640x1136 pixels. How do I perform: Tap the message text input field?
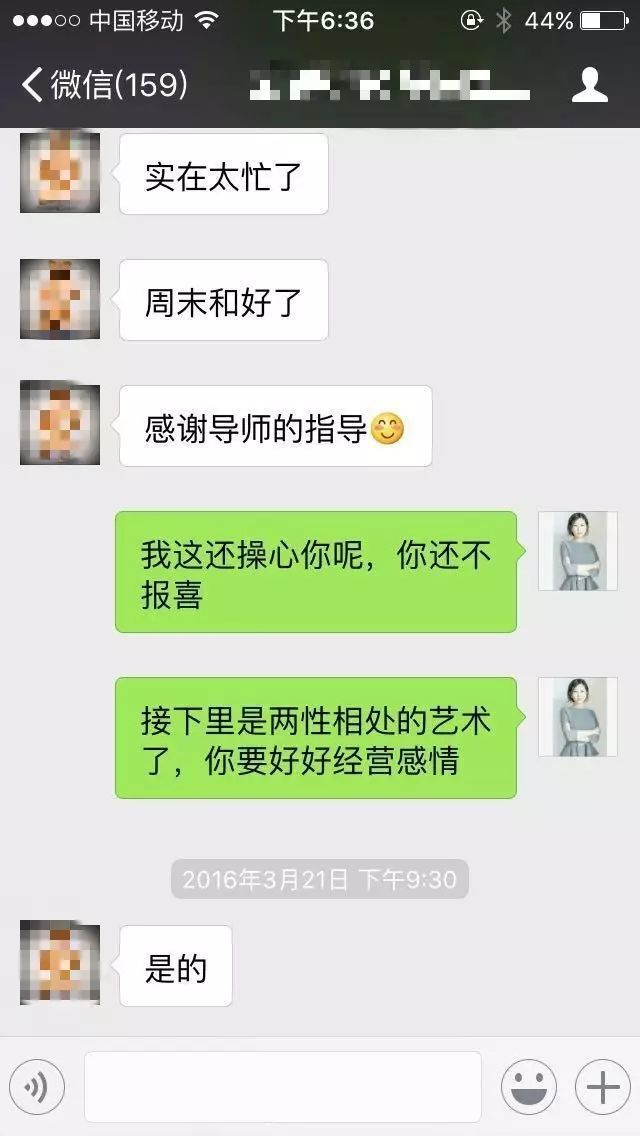(x=283, y=1087)
